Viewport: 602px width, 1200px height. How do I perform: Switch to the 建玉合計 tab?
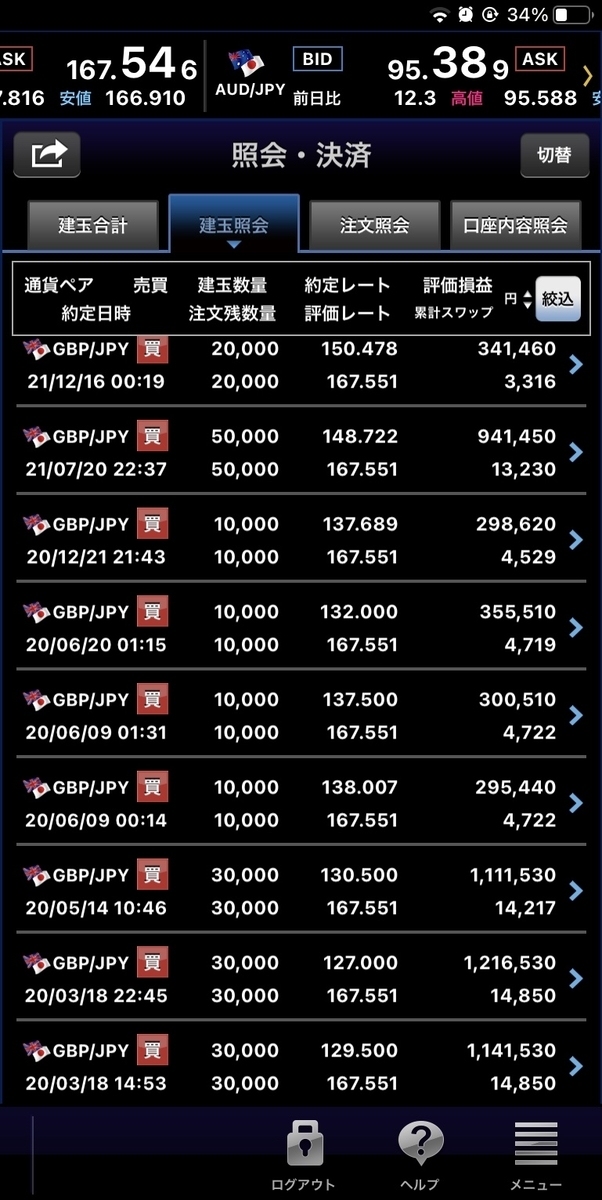pos(93,224)
